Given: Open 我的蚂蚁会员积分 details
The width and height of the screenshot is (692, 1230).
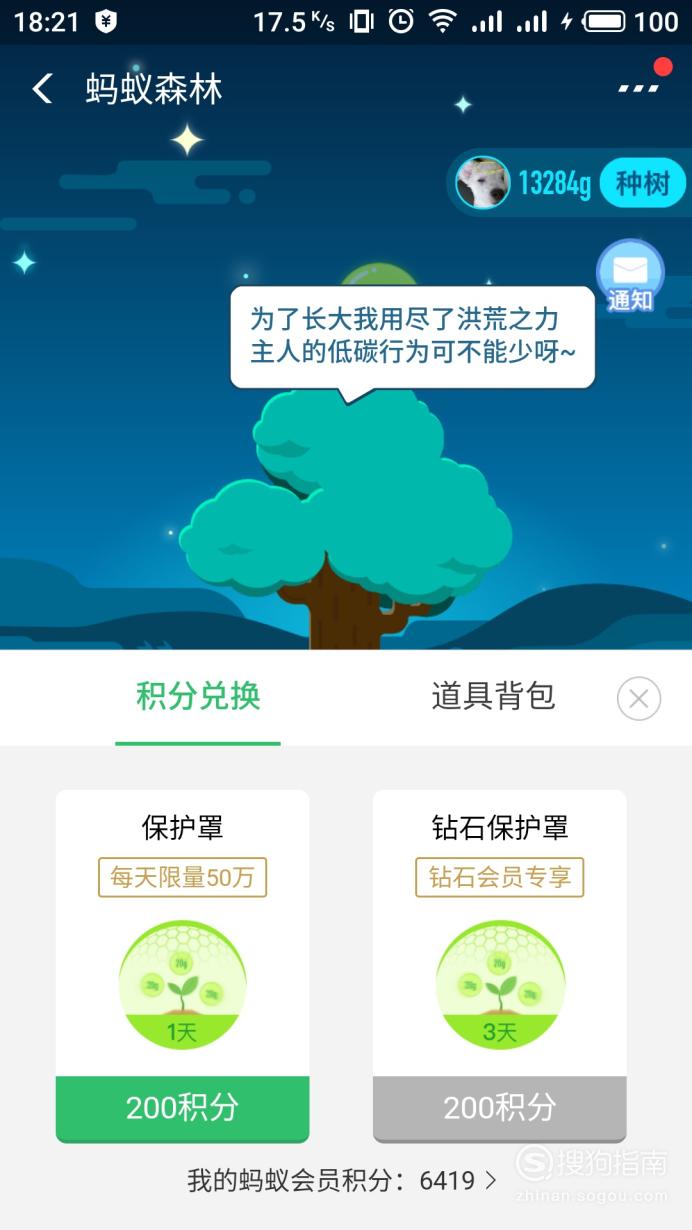Looking at the screenshot, I should click(342, 1181).
